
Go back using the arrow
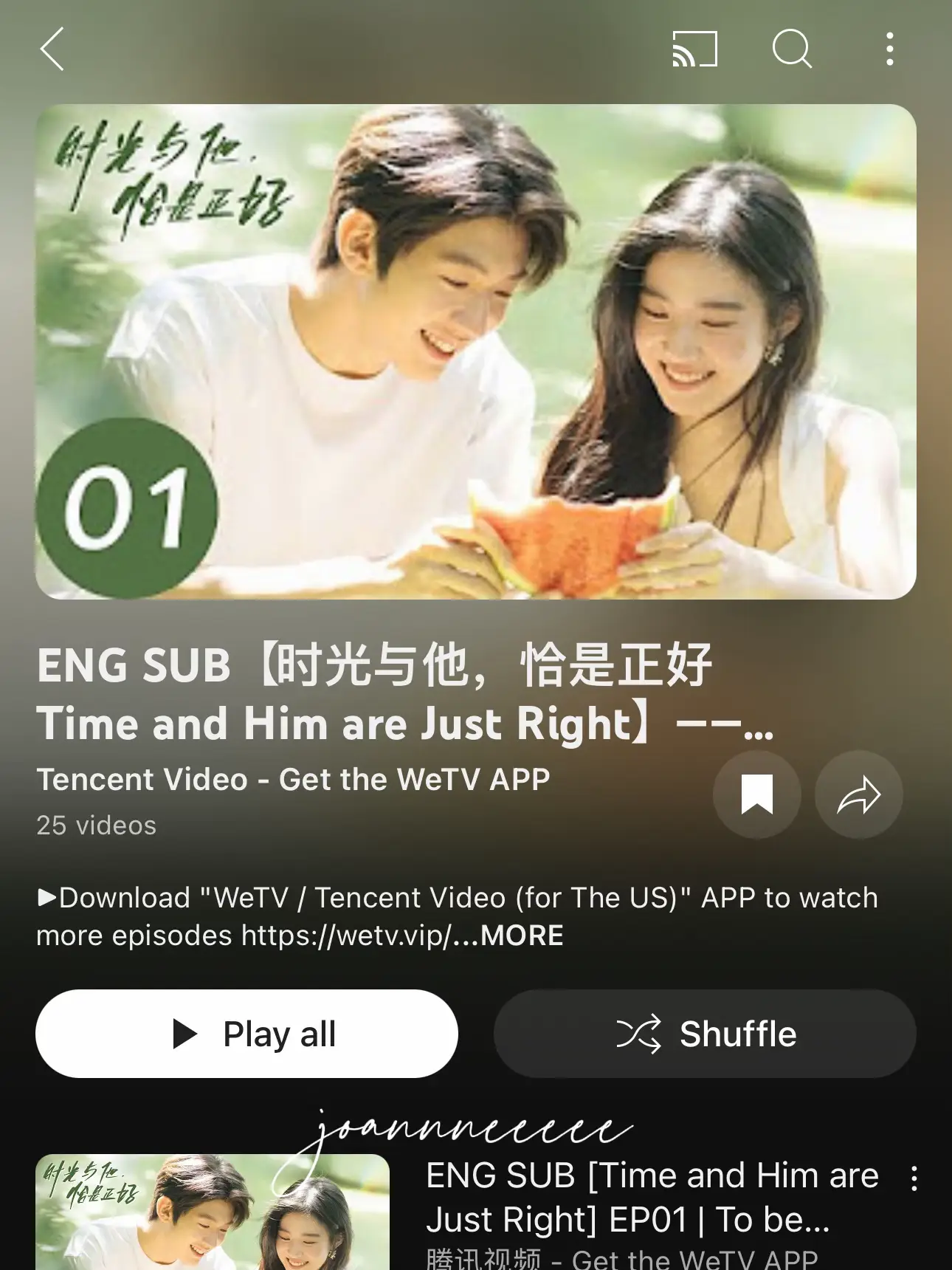click(x=52, y=49)
